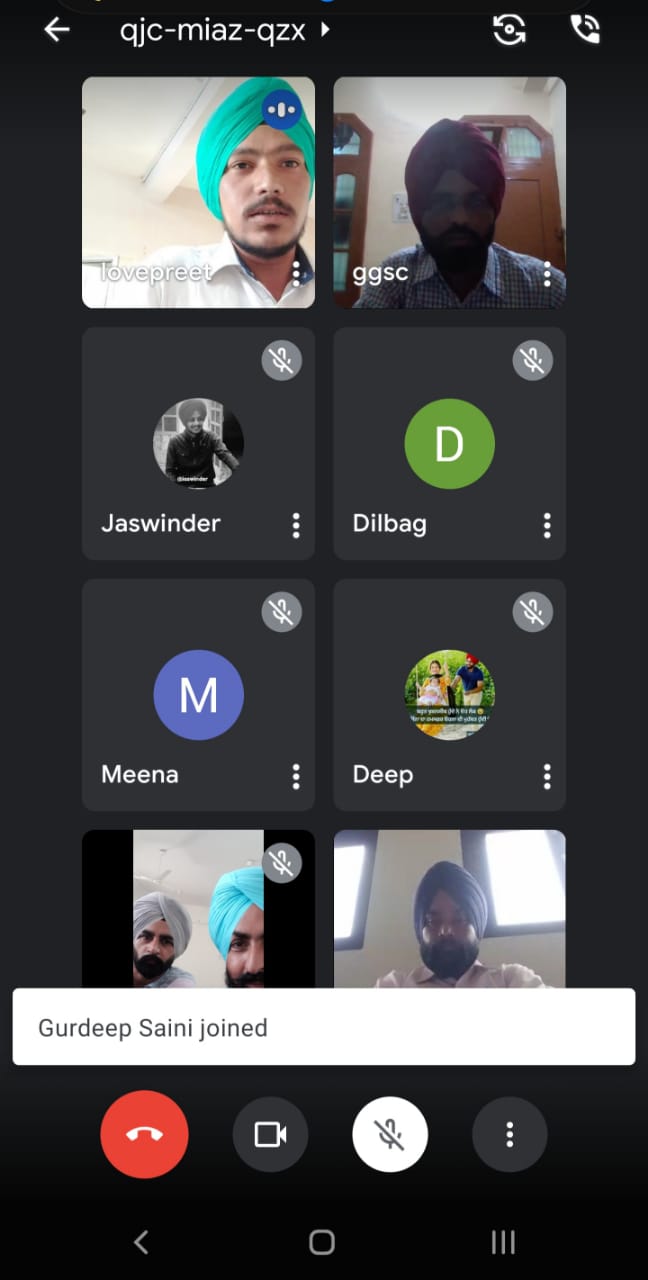
Task: Select Meena's participant tile
Action: point(198,694)
